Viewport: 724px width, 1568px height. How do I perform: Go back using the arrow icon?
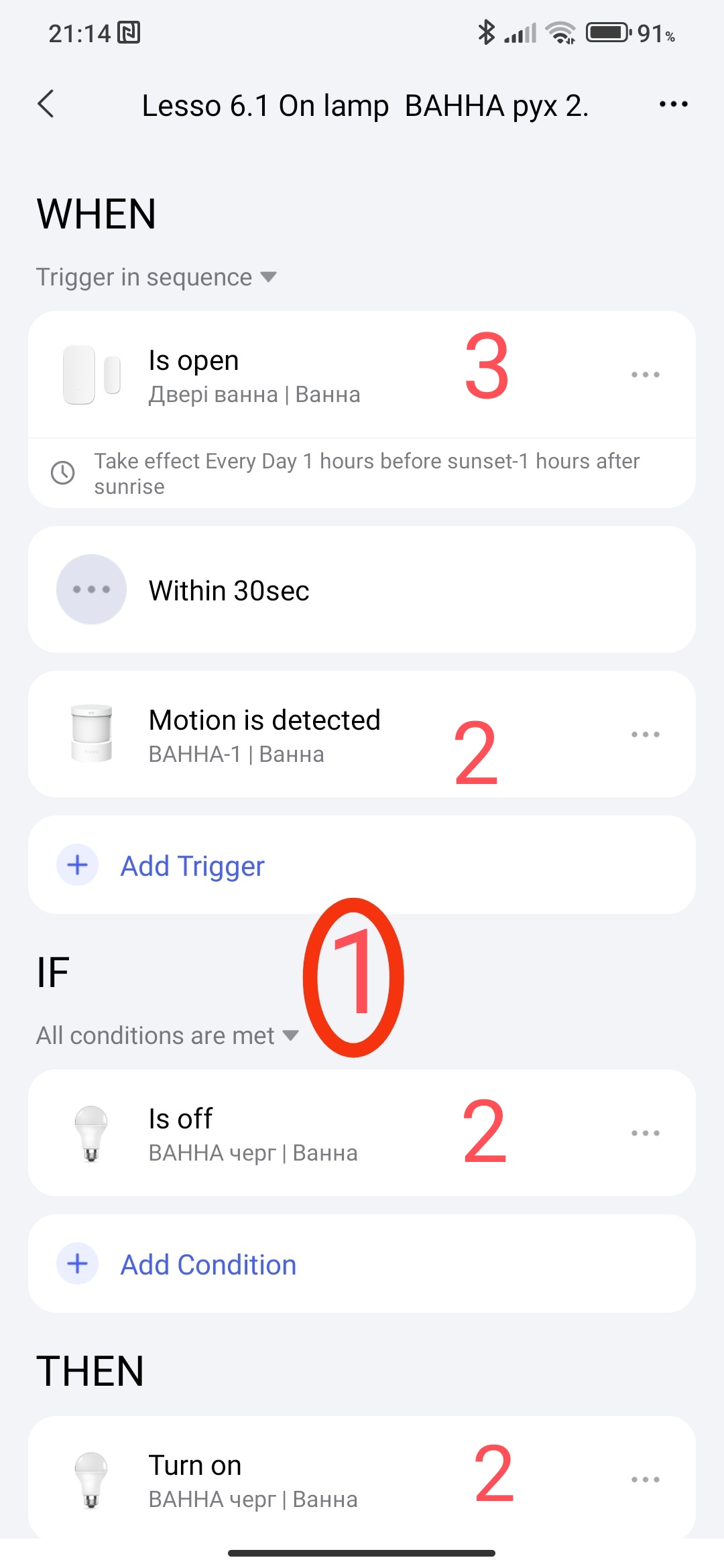click(x=46, y=104)
